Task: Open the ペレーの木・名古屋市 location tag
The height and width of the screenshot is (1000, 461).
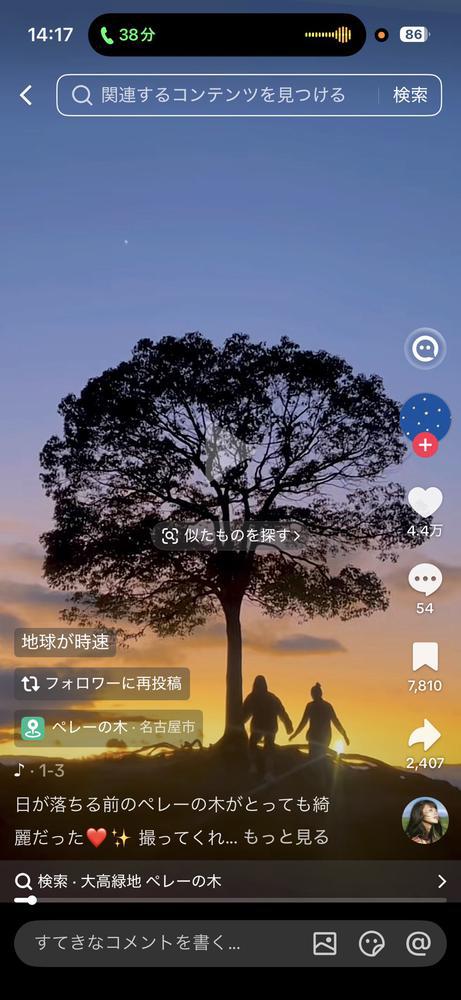Action: [108, 728]
